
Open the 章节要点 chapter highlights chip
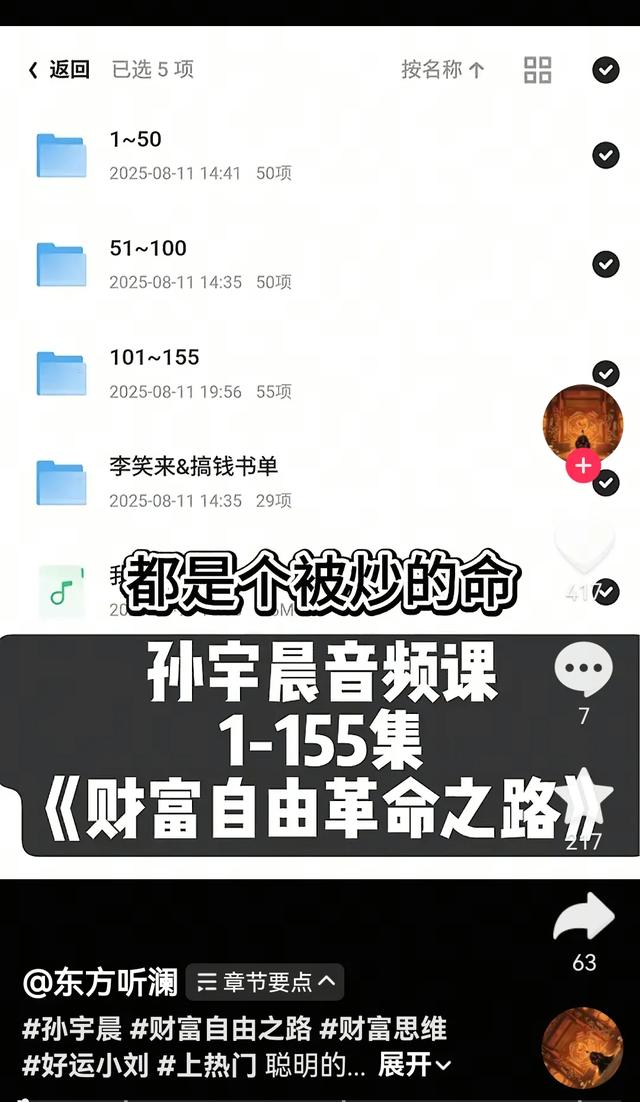[265, 982]
